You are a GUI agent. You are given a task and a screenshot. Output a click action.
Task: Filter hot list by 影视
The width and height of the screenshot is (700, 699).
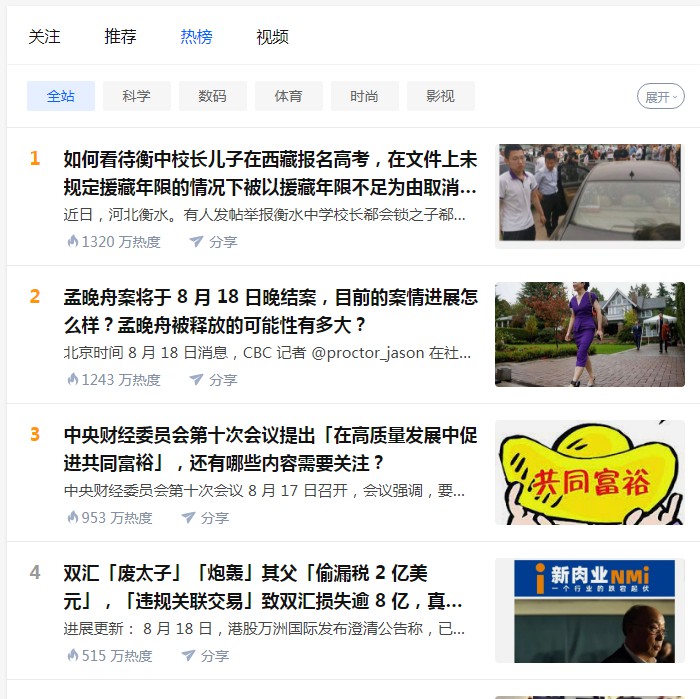point(441,96)
